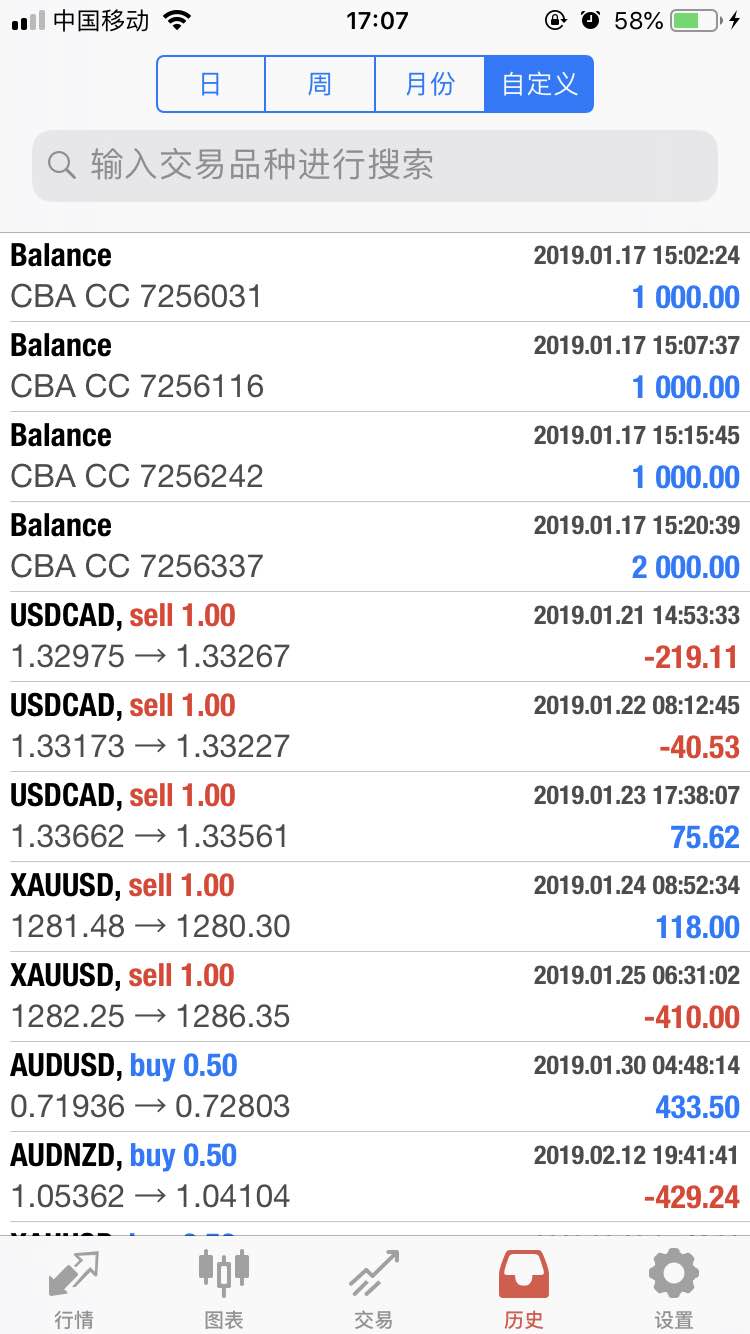Open Balance entry CBA CC 7256337

tap(375, 547)
